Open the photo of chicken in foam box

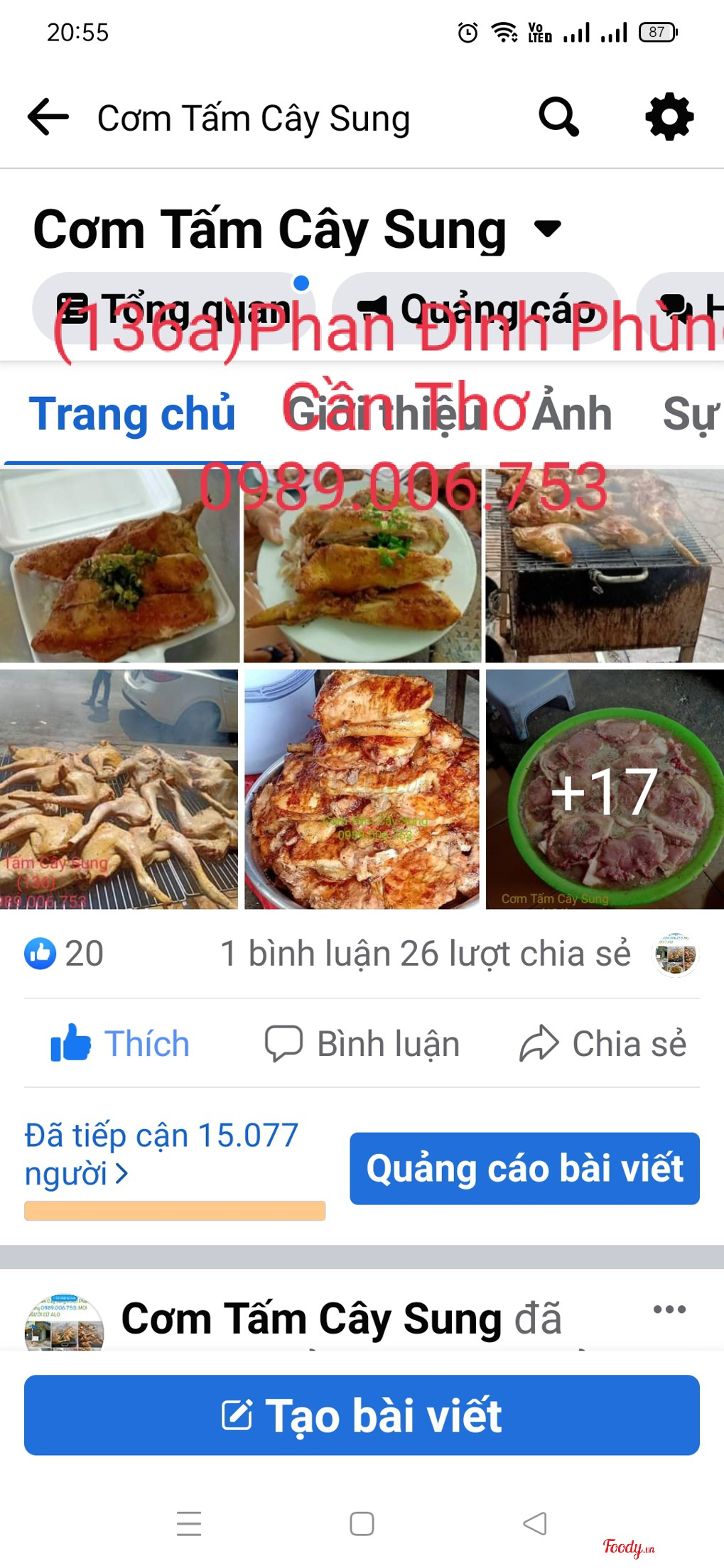pyautogui.click(x=119, y=565)
